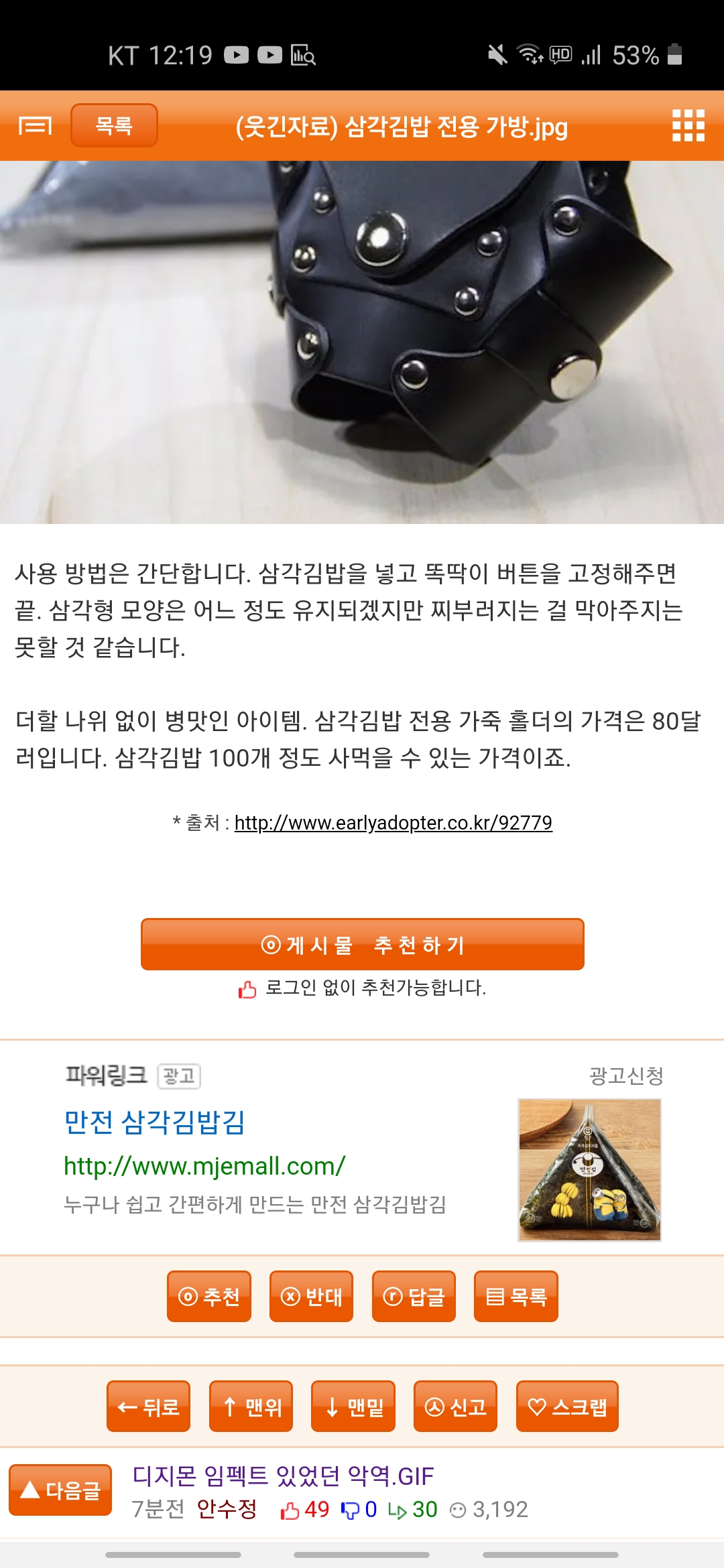The width and height of the screenshot is (724, 1568).
Task: Vote against with 반대 button
Action: (x=311, y=1296)
